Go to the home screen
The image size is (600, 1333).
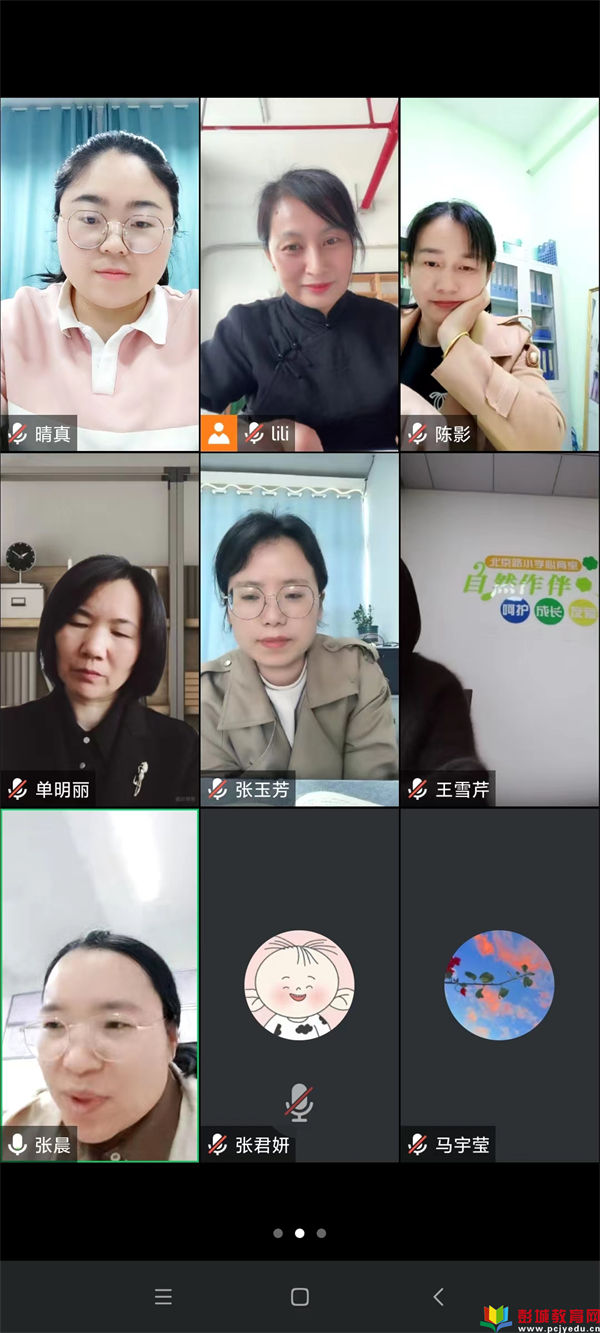pos(299,1297)
